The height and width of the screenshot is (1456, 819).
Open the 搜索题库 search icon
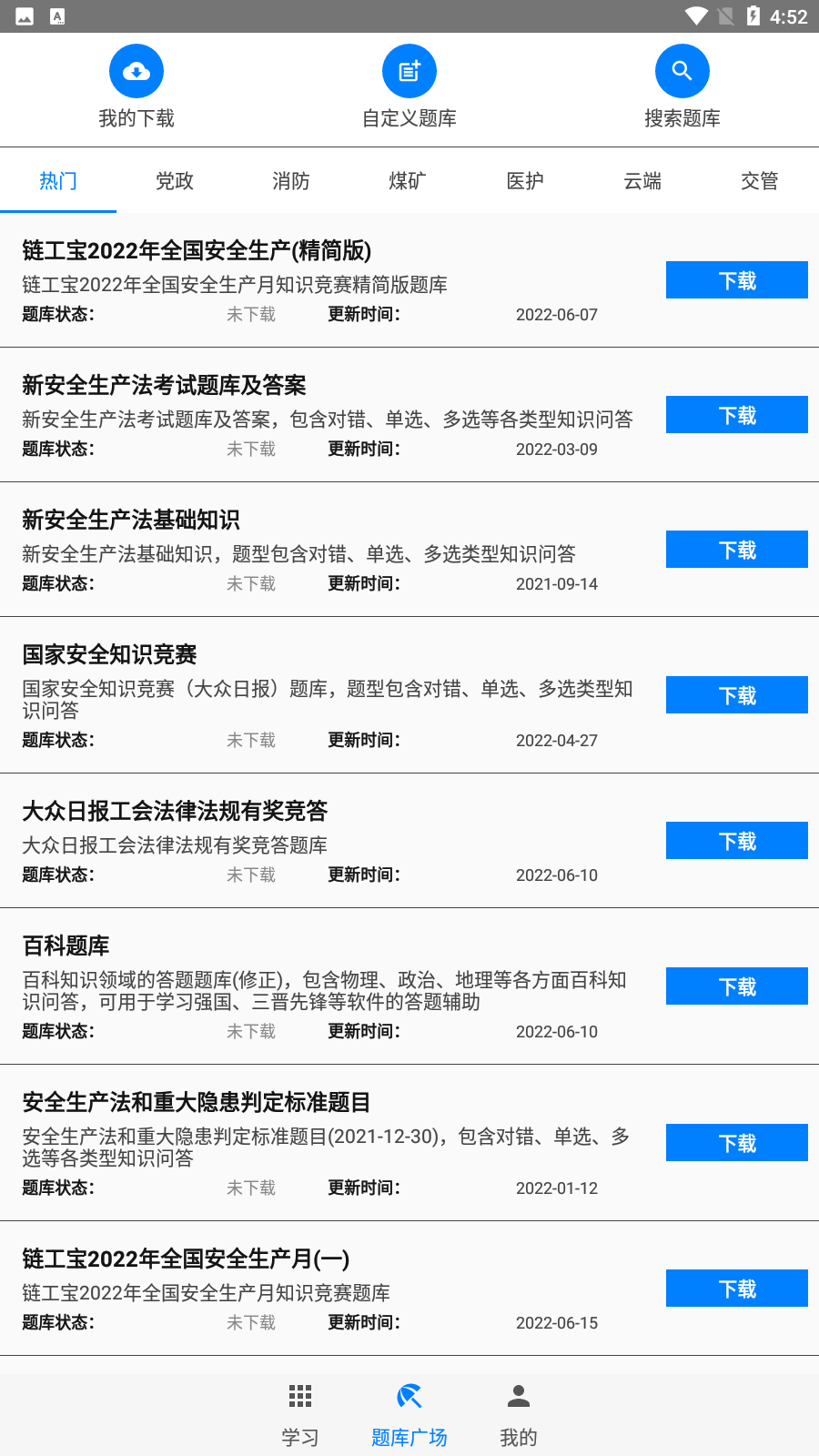click(682, 70)
